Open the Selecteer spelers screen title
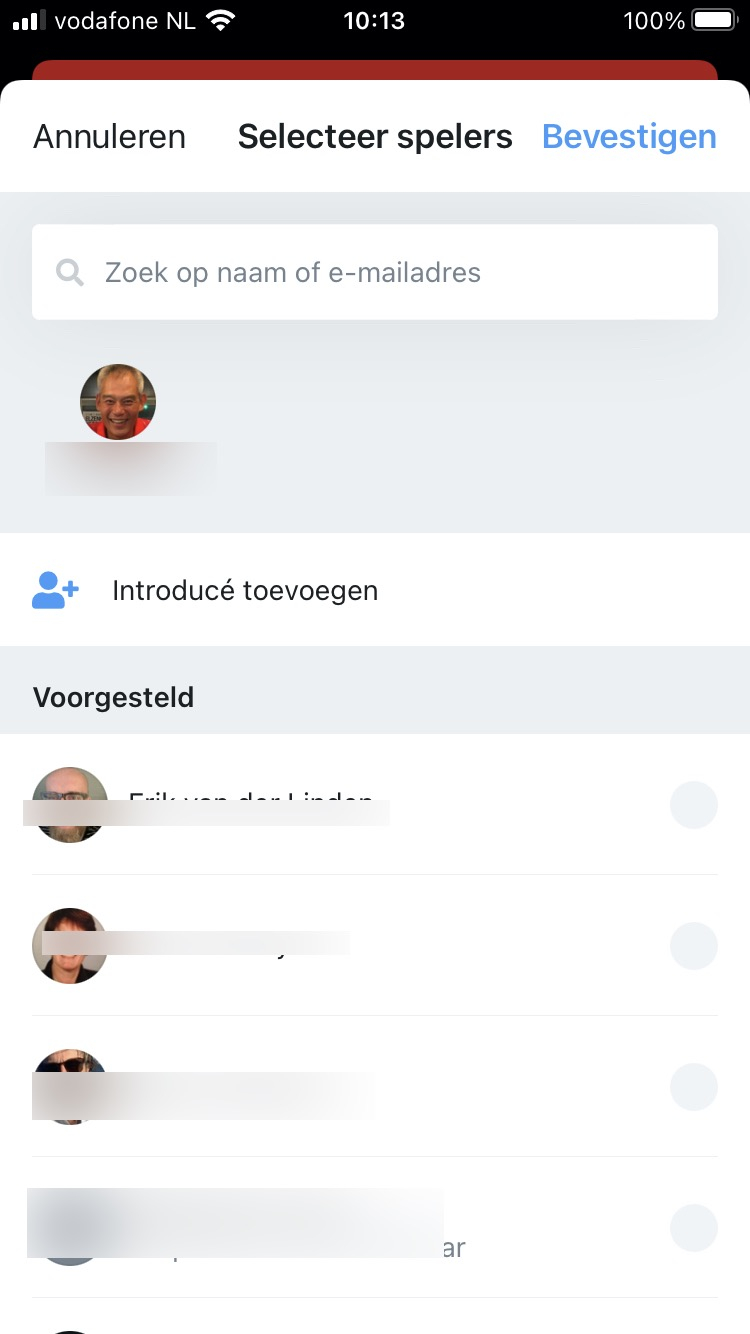Viewport: 750px width, 1334px height. (374, 136)
